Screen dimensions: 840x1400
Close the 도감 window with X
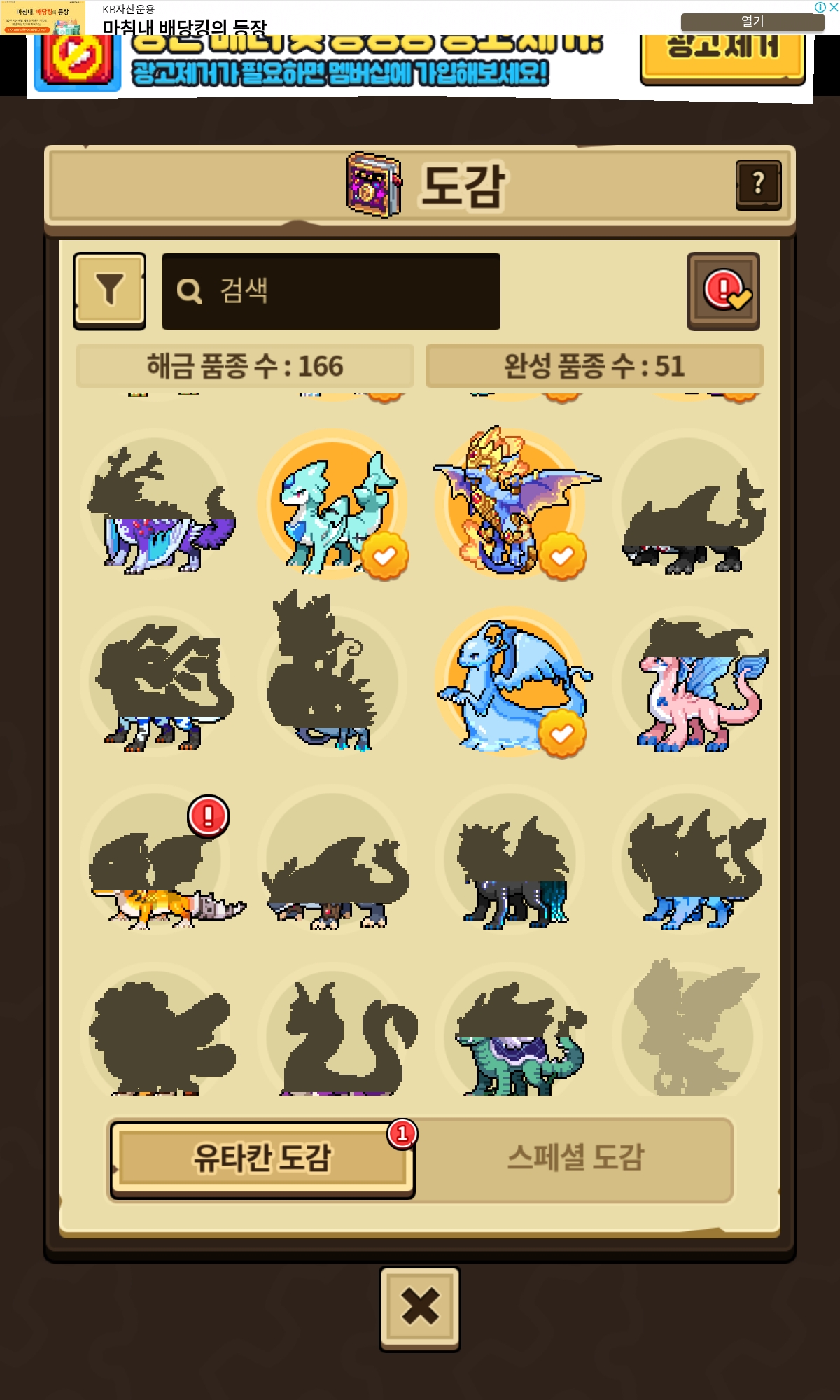pyautogui.click(x=420, y=1308)
